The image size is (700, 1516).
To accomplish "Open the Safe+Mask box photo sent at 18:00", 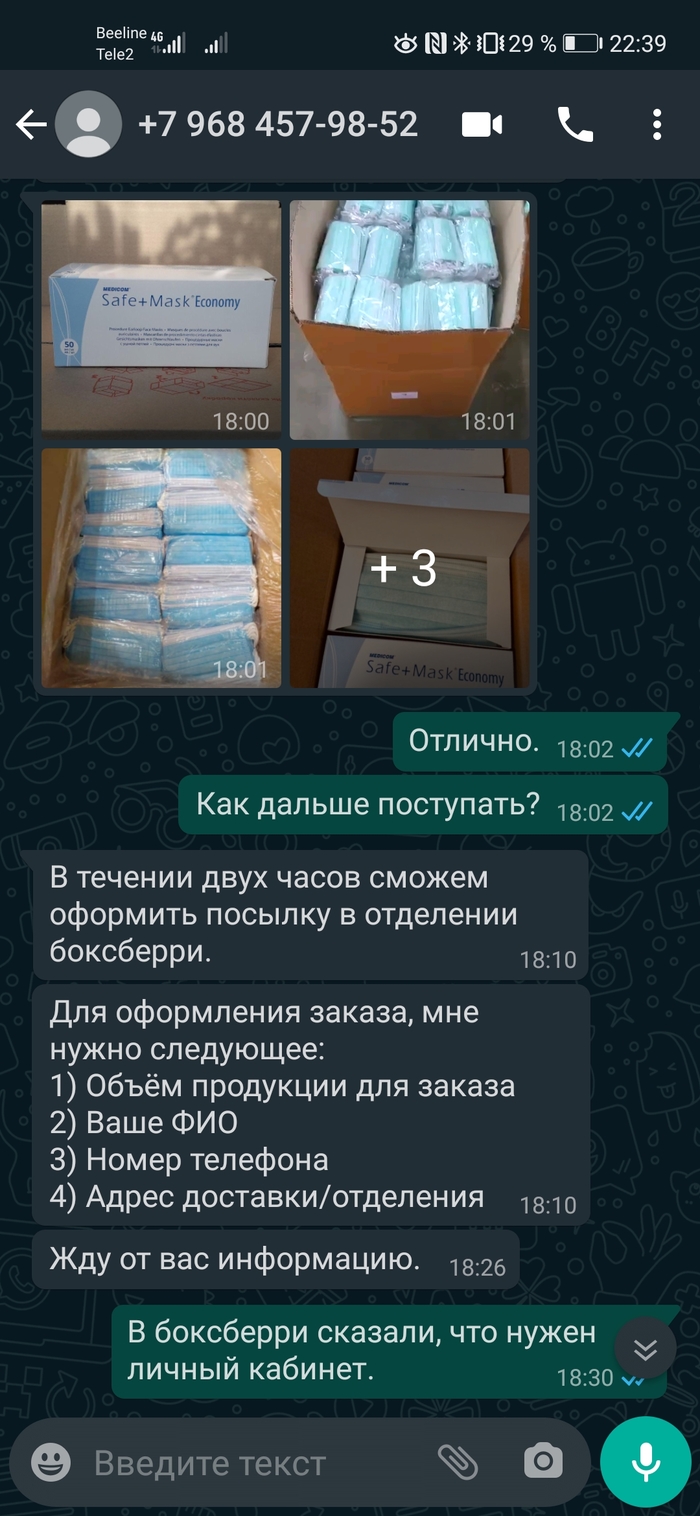I will [x=161, y=319].
